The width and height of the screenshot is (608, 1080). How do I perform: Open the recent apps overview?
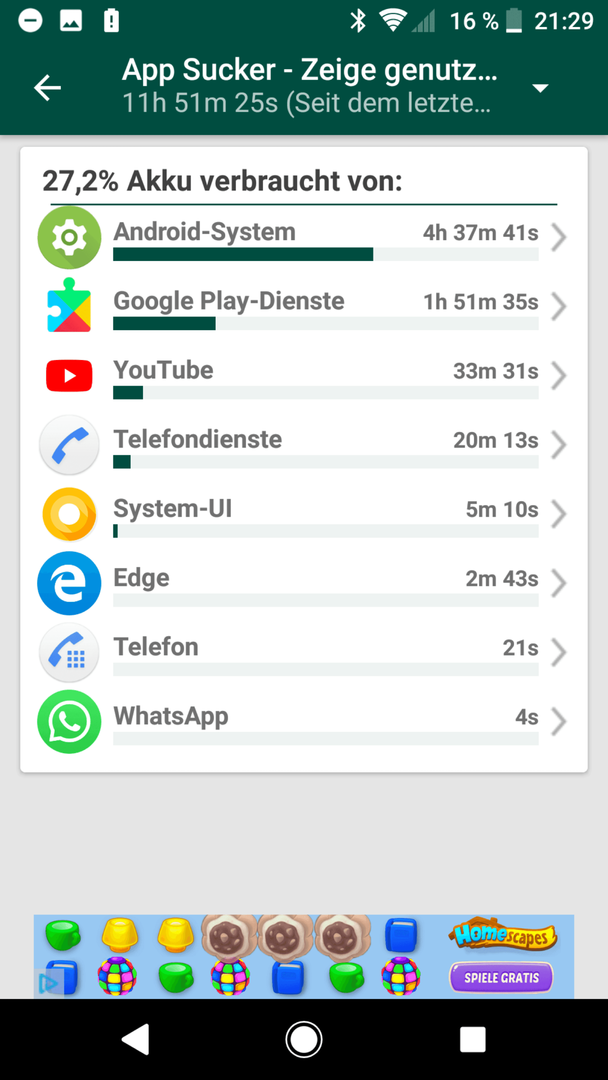(x=472, y=1039)
